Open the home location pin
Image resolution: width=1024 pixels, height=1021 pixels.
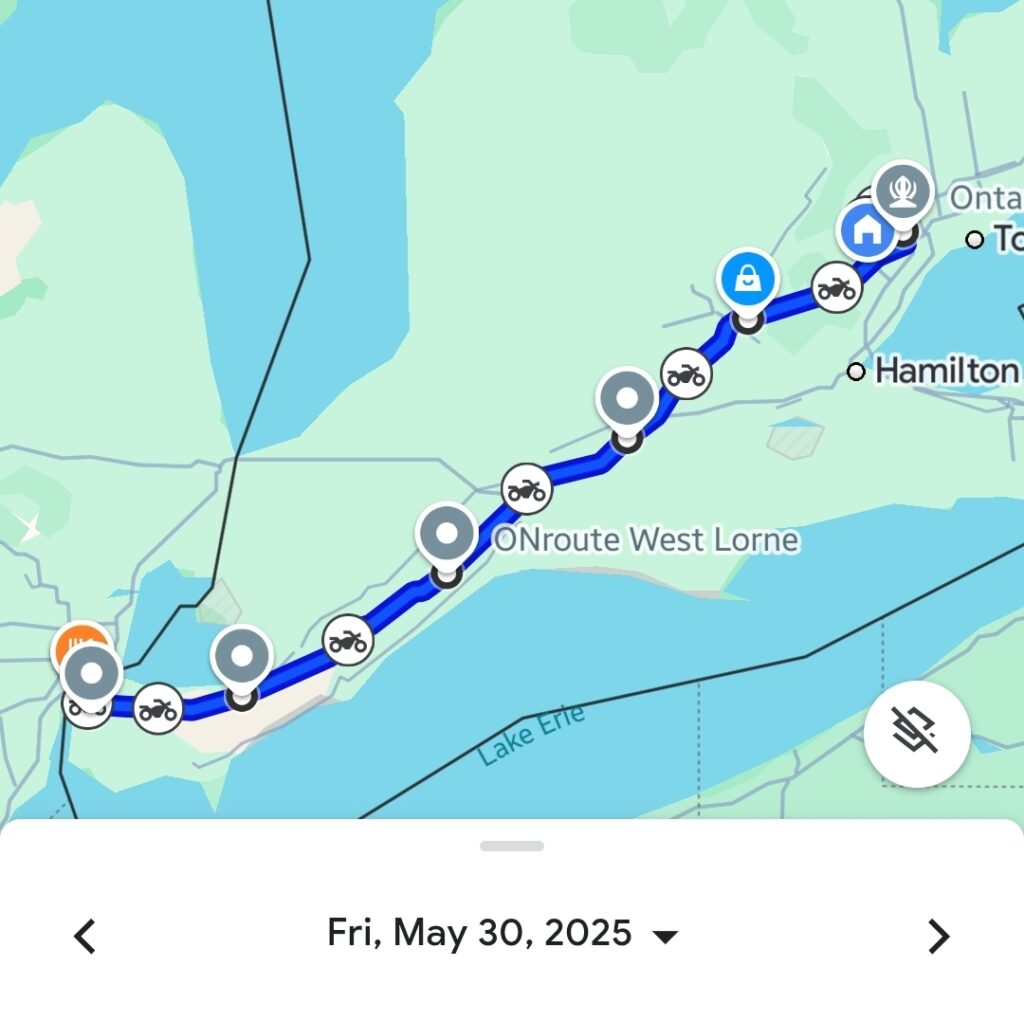coord(867,229)
